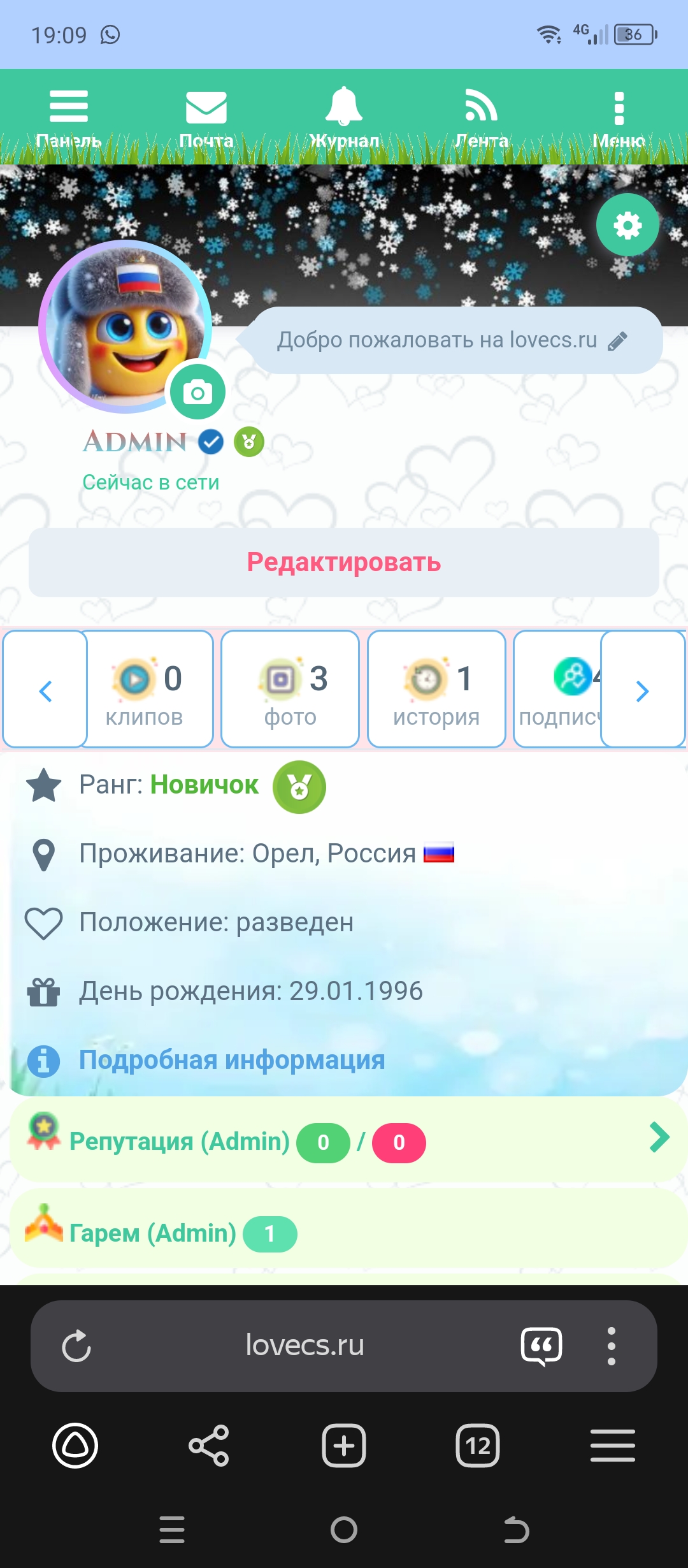Tap the Редактировать button
The image size is (688, 1568).
tap(344, 562)
